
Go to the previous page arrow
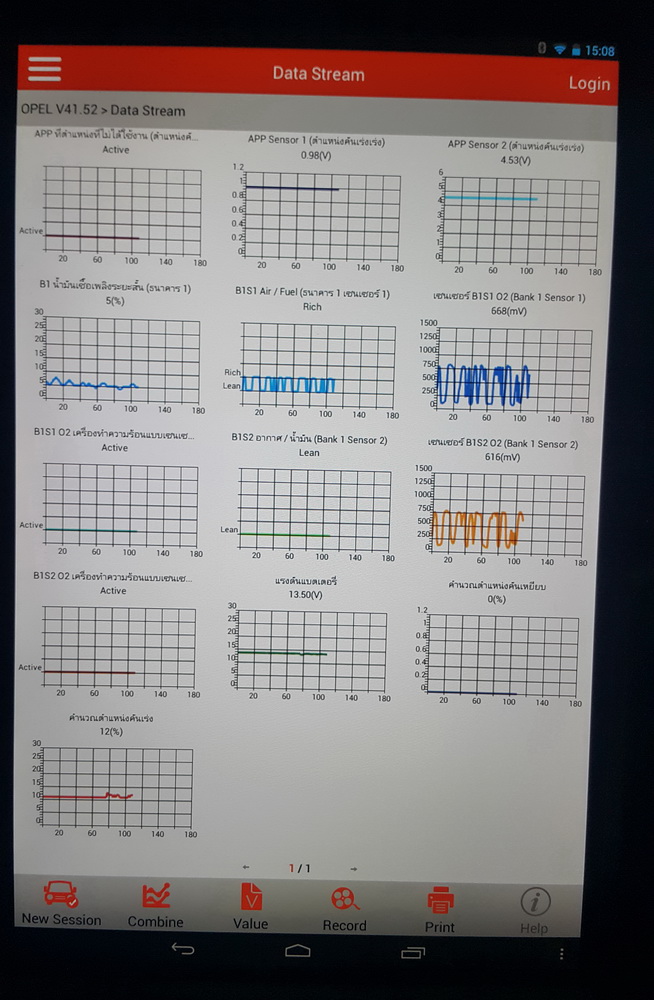tap(246, 867)
